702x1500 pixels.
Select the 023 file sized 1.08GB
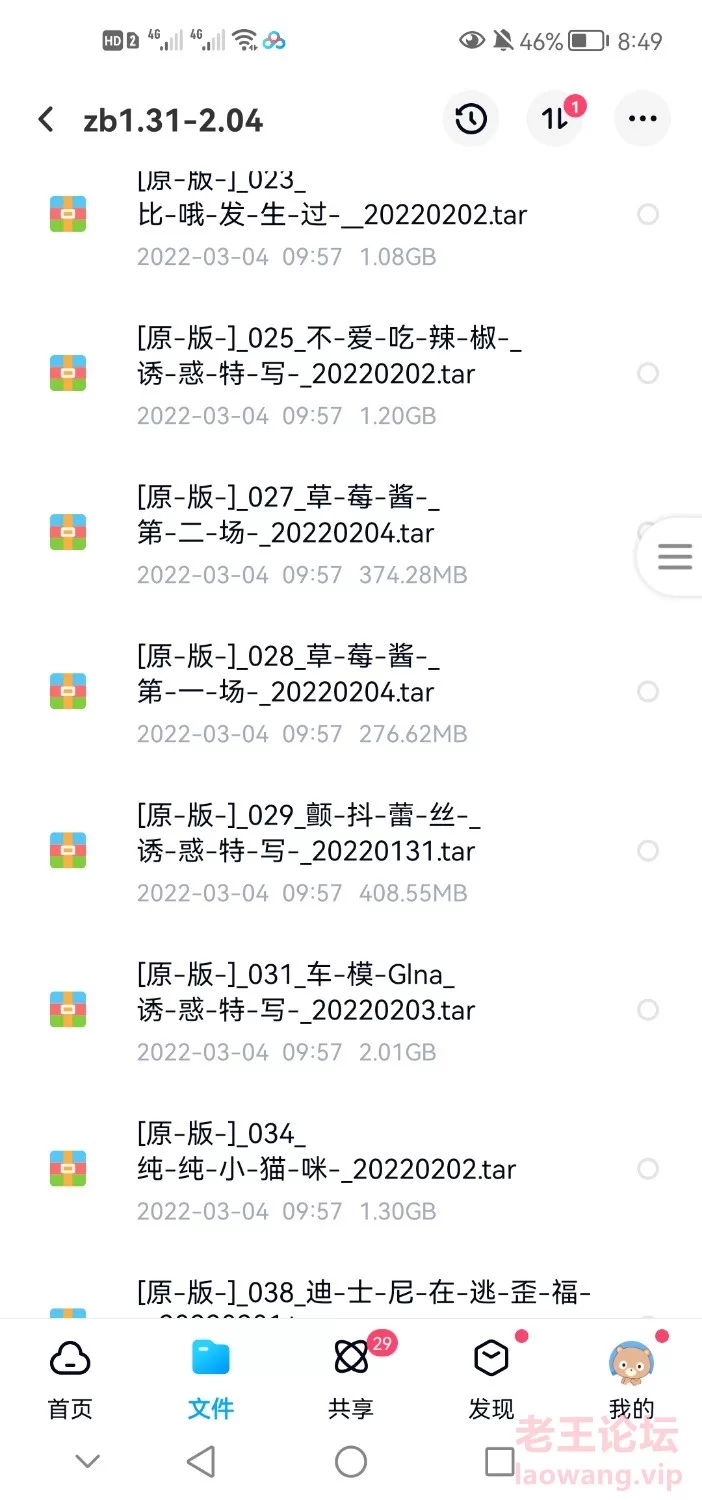(648, 215)
